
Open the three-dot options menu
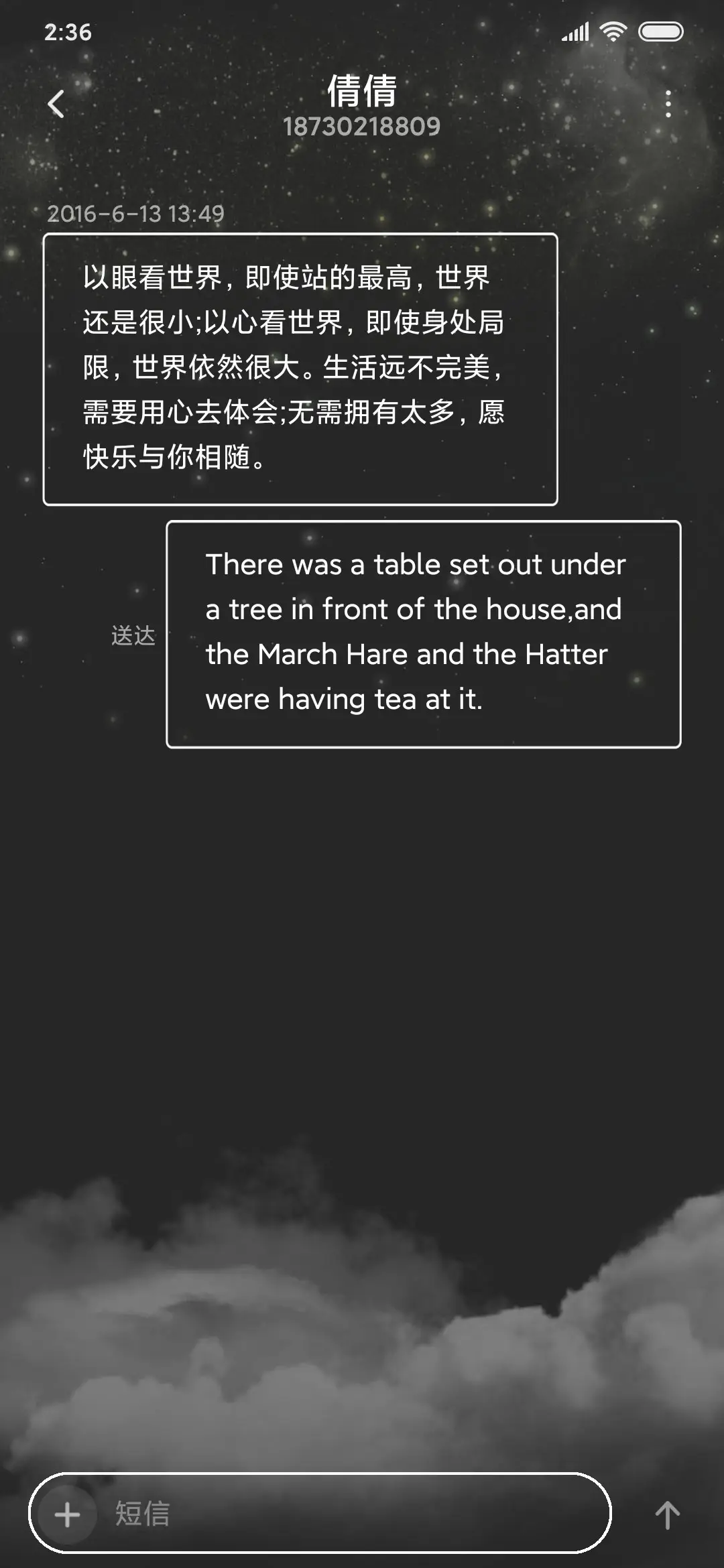668,102
